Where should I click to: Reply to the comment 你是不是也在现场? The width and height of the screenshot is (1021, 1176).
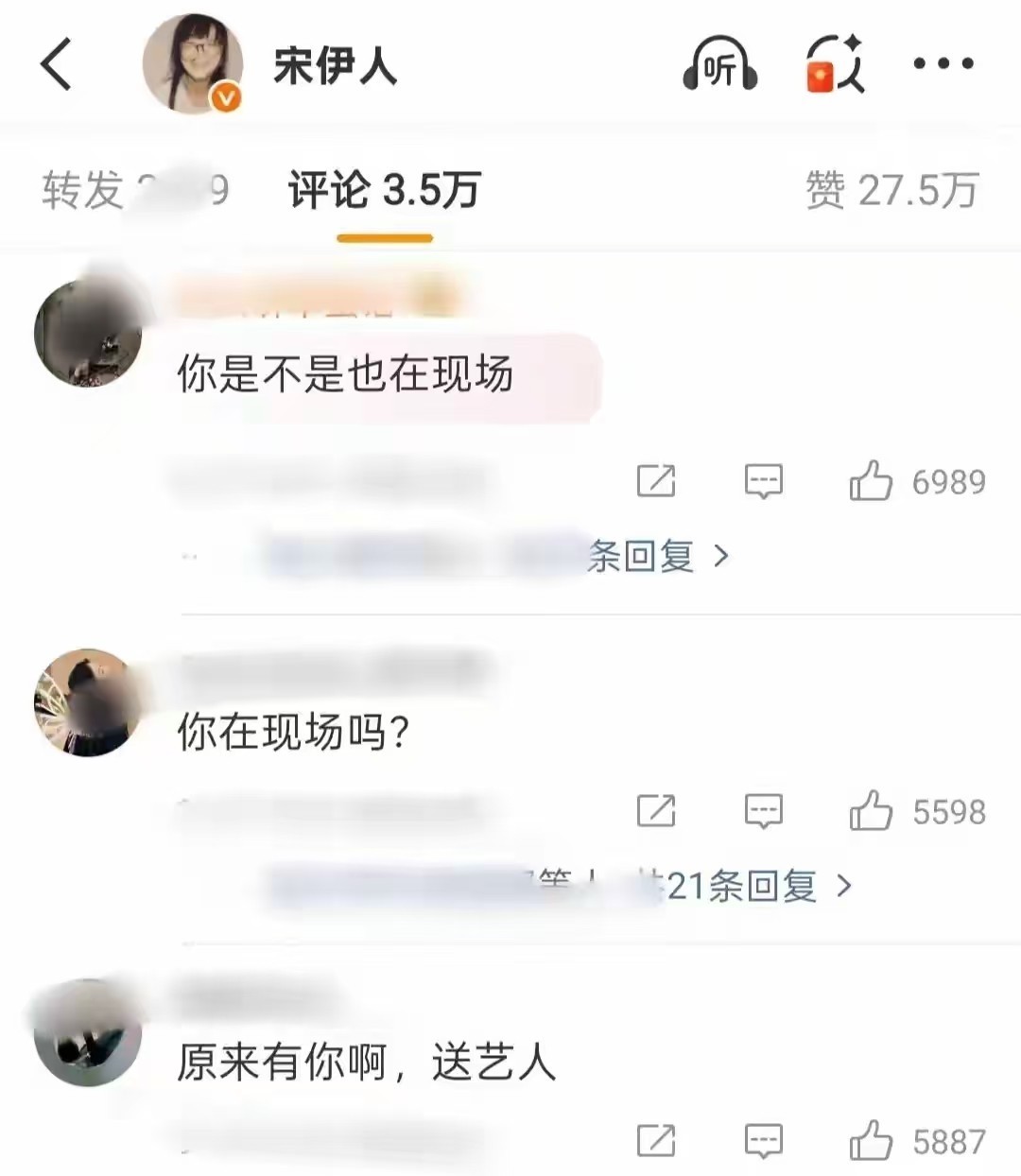[x=763, y=481]
